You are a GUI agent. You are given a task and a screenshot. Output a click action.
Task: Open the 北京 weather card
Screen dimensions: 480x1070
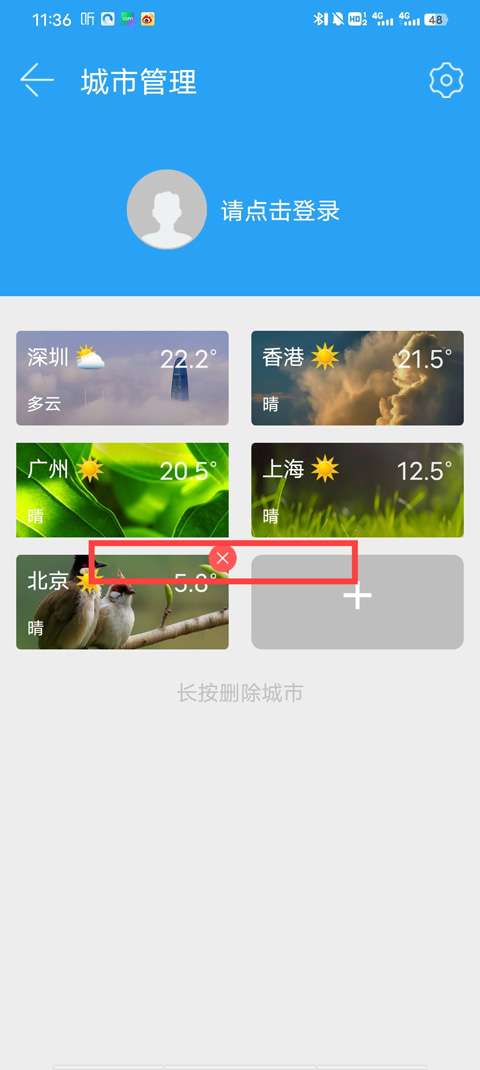[122, 602]
